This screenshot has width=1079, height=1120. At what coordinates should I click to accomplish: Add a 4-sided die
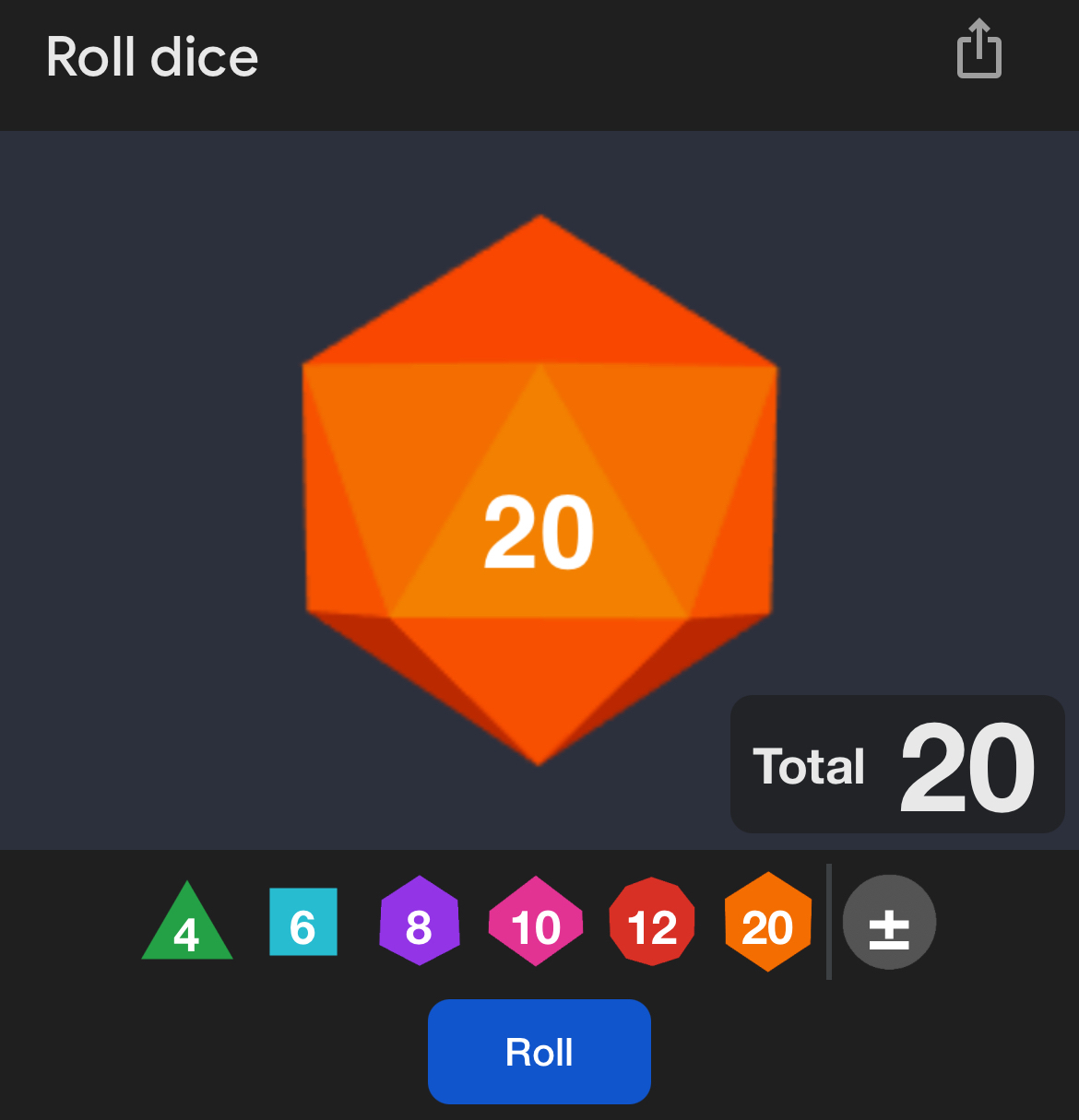[187, 925]
